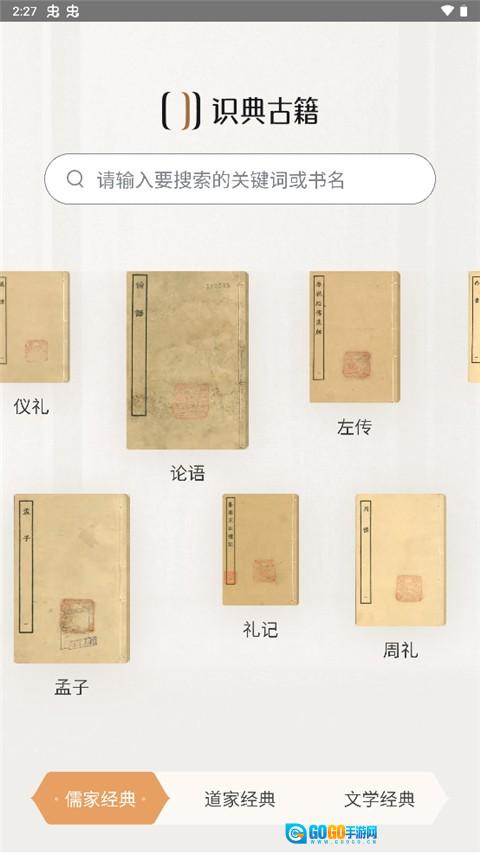Switch to the 文学经典 tab
This screenshot has height=854, width=480.
pos(380,799)
